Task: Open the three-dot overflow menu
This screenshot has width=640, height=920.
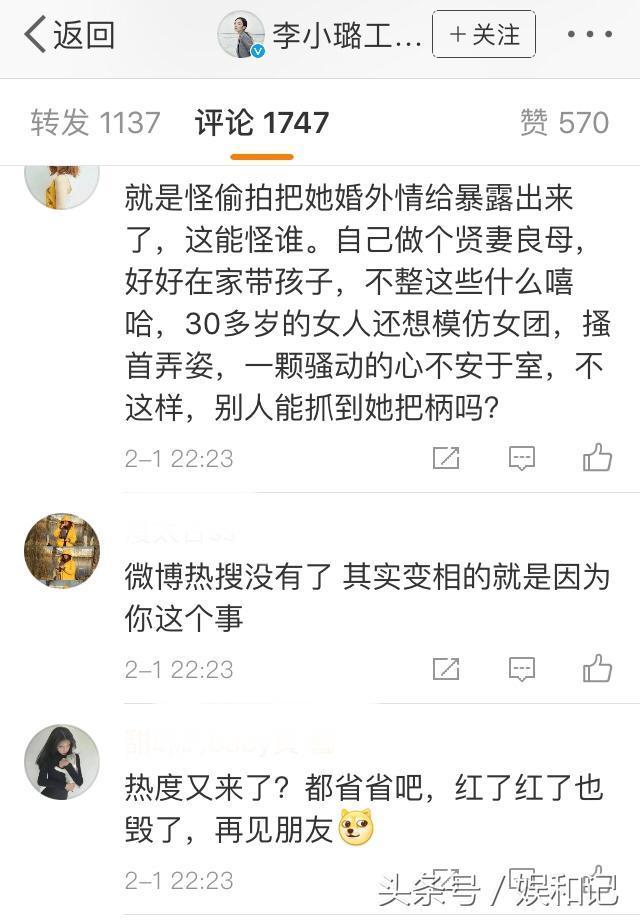Action: (x=590, y=35)
